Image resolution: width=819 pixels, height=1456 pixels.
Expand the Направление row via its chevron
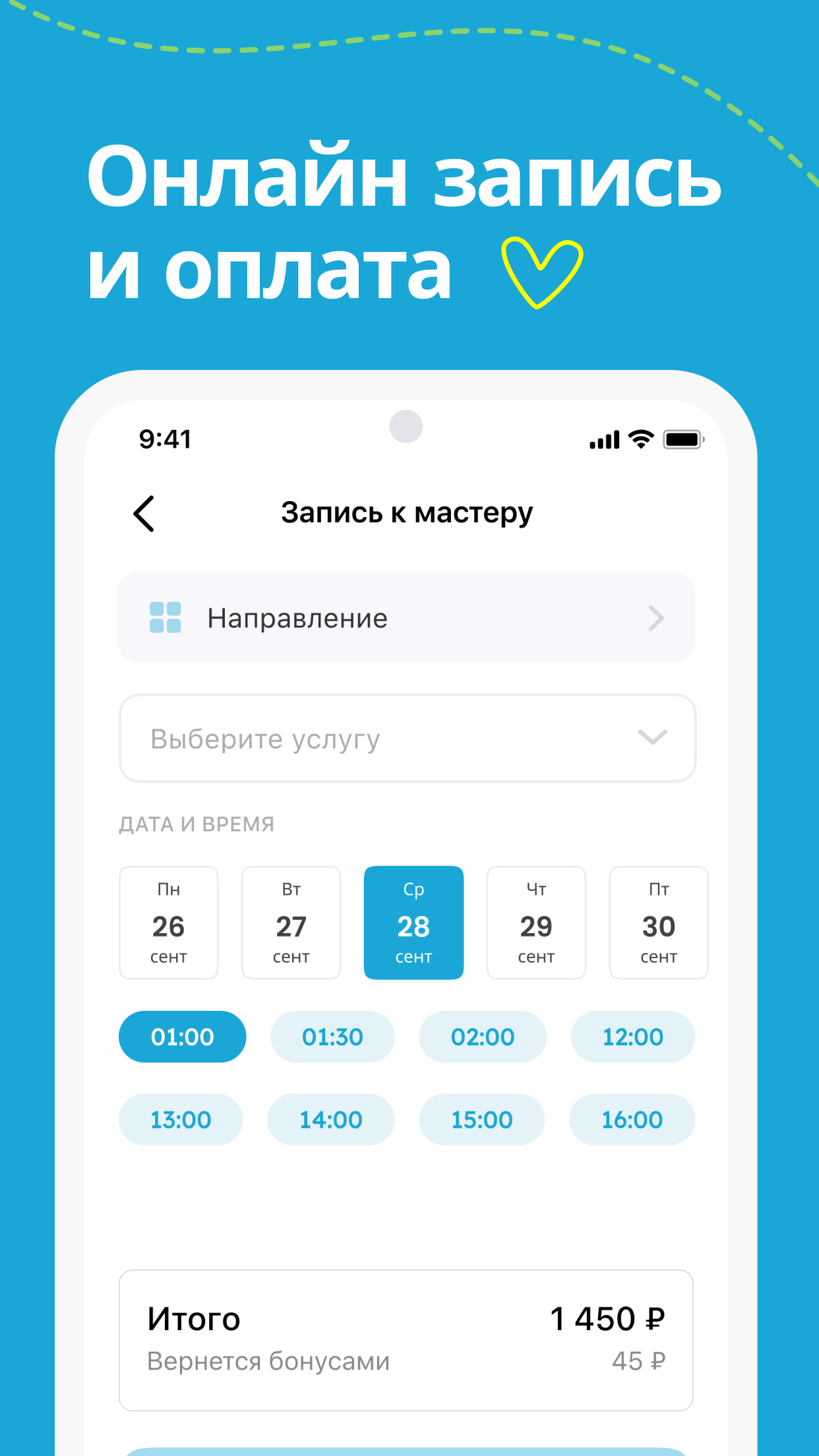pyautogui.click(x=656, y=617)
